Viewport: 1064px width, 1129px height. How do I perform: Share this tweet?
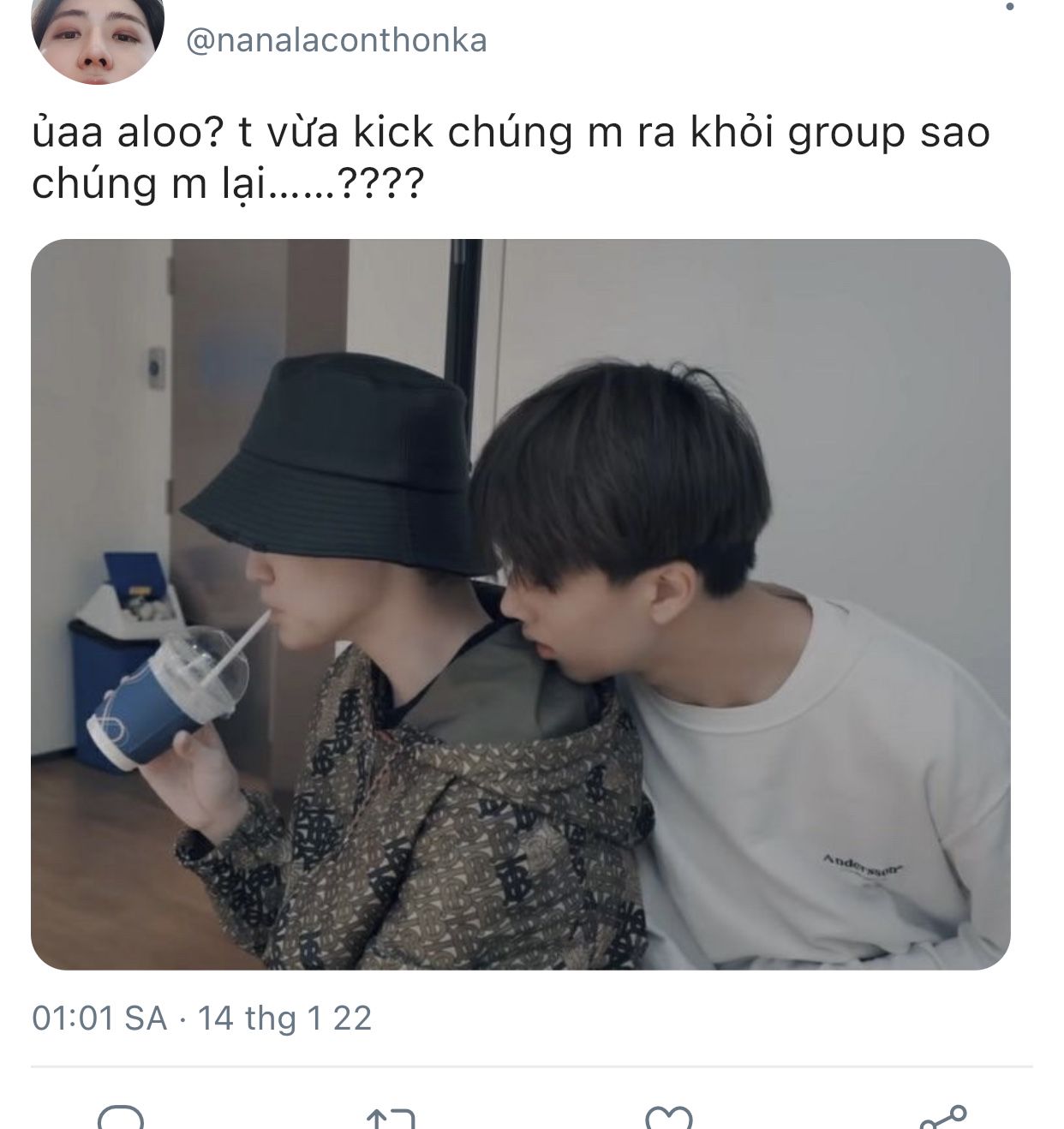point(942,1118)
